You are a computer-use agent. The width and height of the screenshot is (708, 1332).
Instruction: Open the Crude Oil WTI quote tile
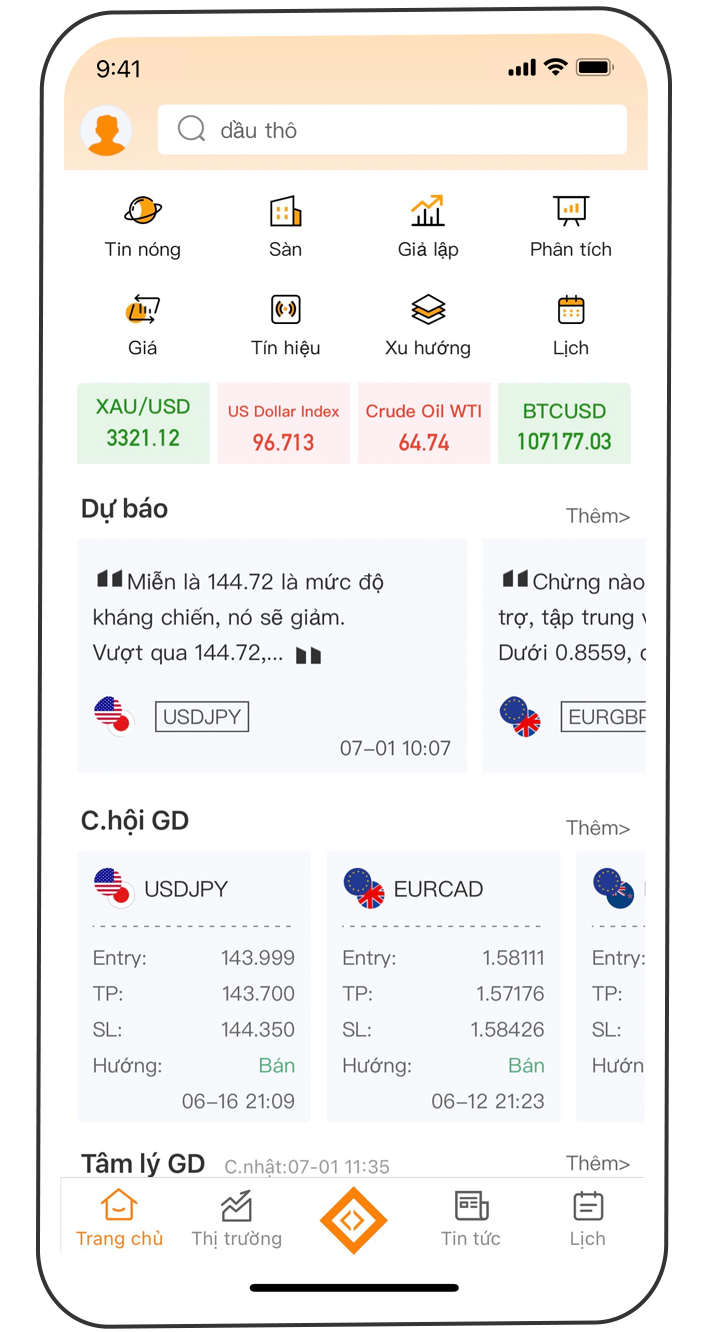424,423
